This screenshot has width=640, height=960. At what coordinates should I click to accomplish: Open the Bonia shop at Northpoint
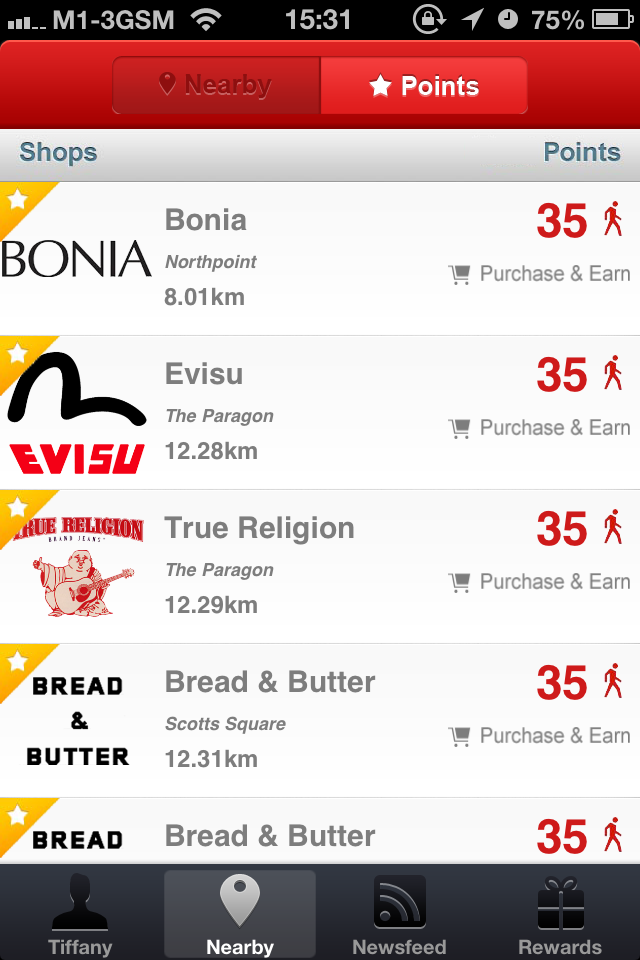click(x=320, y=258)
